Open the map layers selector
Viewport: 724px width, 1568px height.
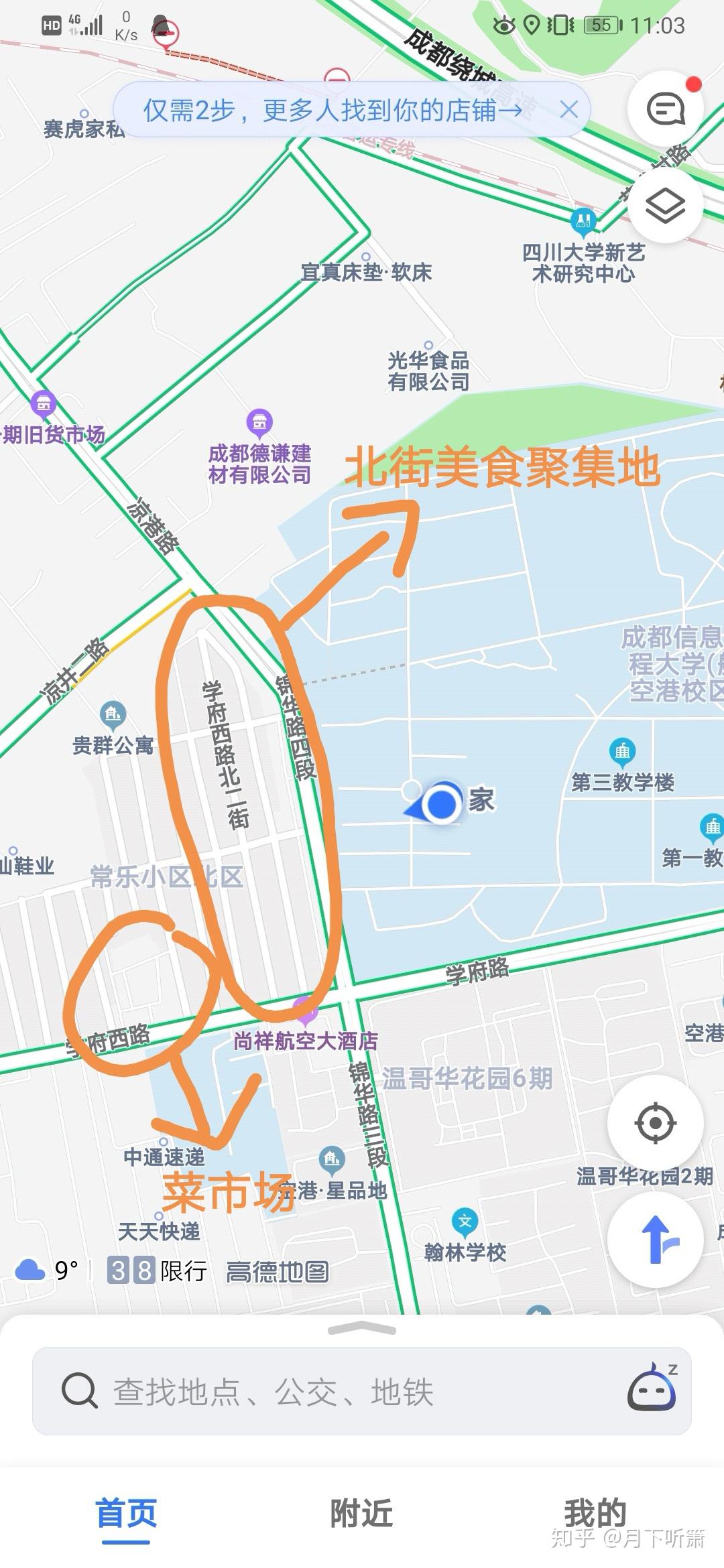665,205
